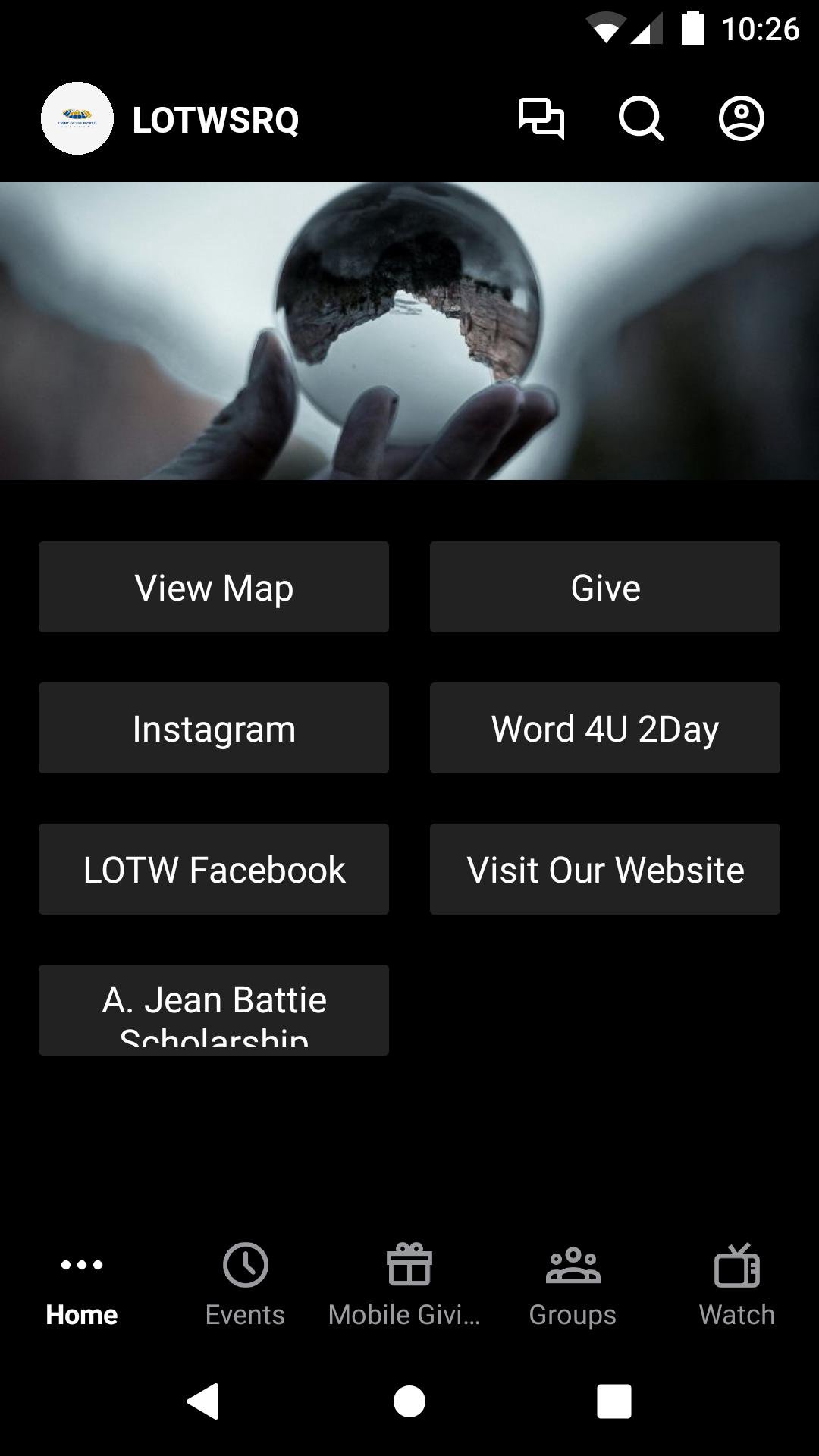Screen dimensions: 819x1456
Task: Open the Instagram button
Action: 214,728
